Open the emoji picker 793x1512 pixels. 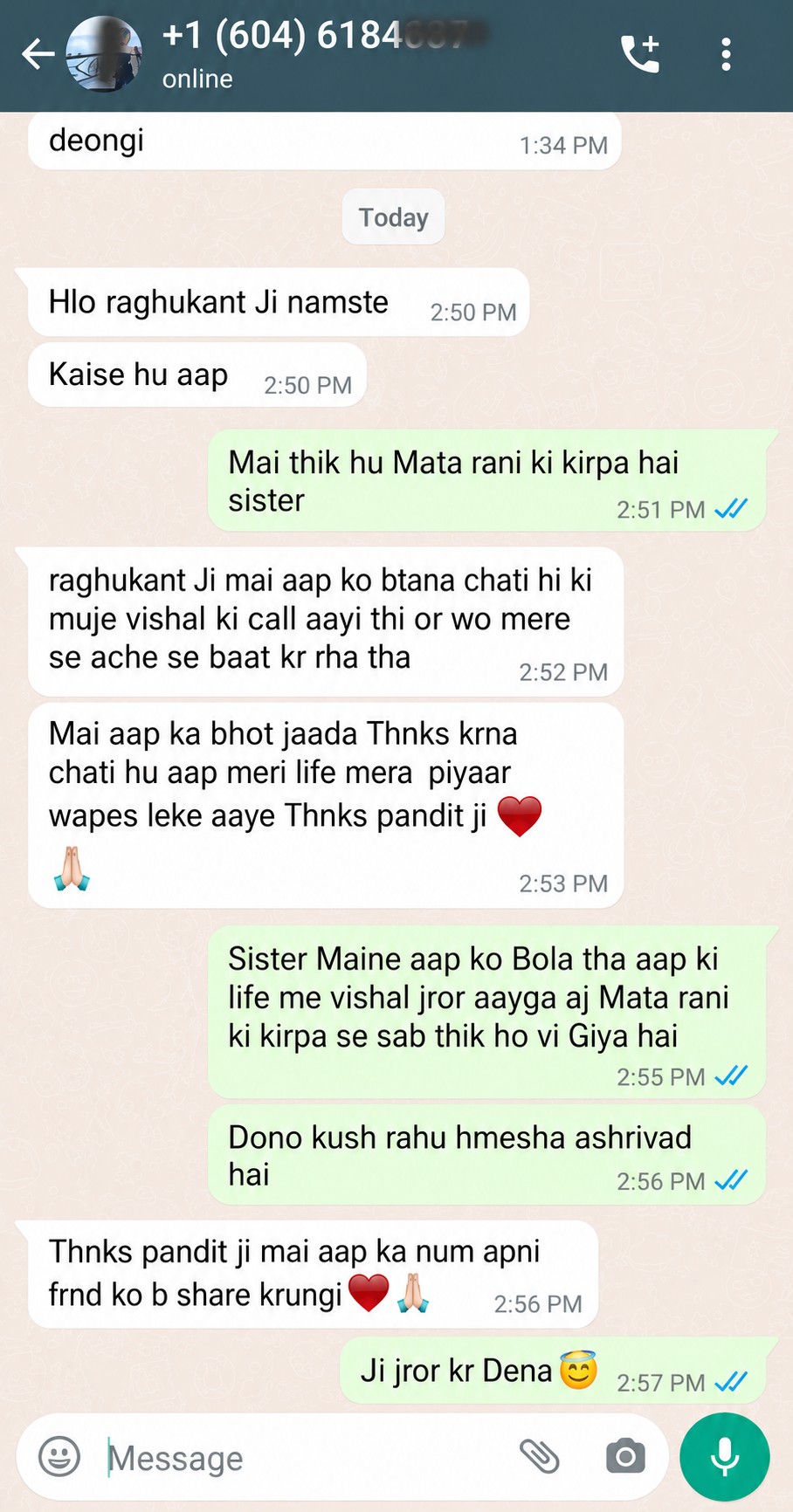pyautogui.click(x=59, y=1457)
